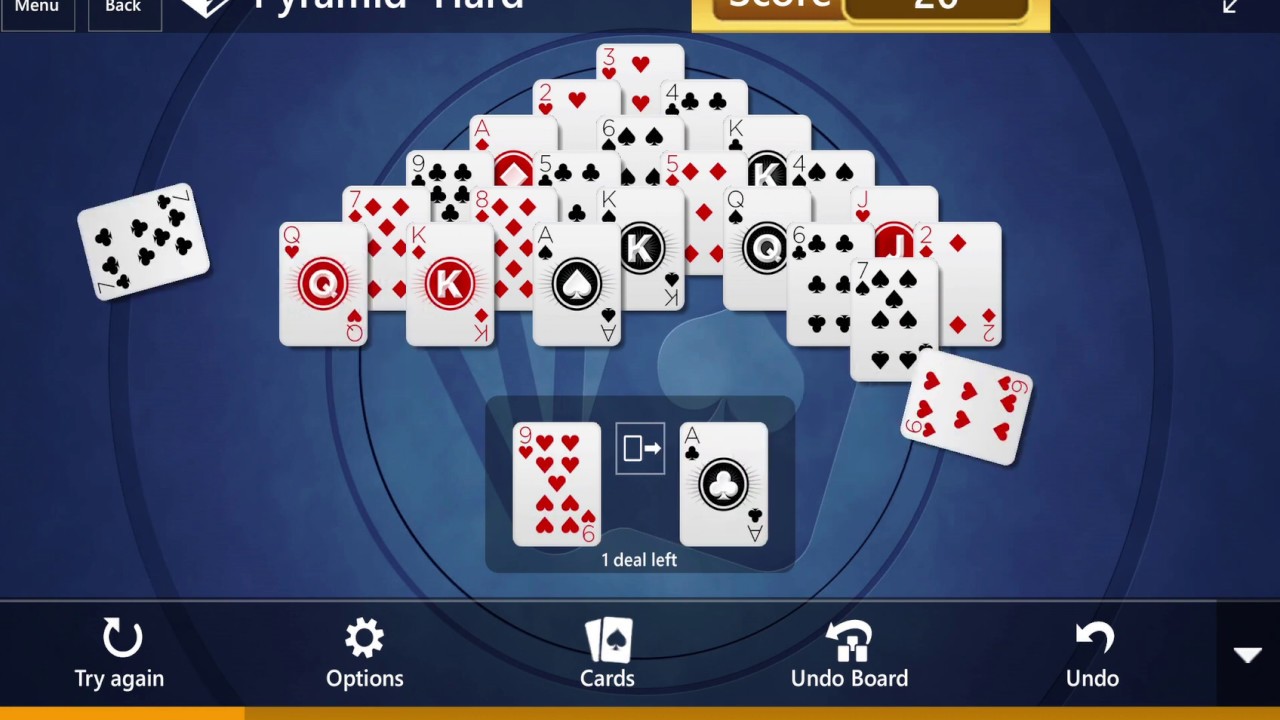1280x720 pixels.
Task: Restart the game with Try again
Action: click(119, 654)
